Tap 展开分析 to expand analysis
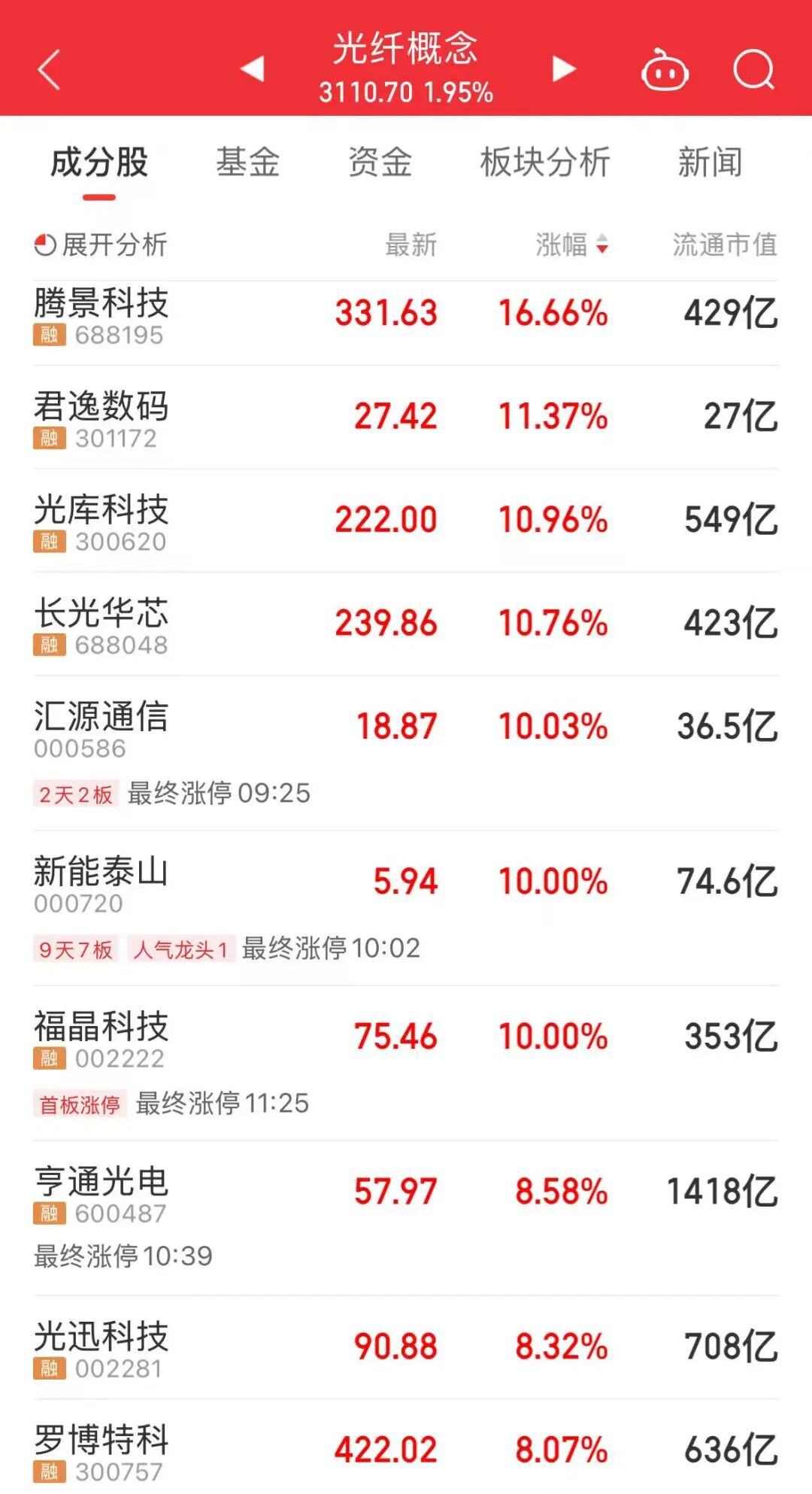 (101, 244)
